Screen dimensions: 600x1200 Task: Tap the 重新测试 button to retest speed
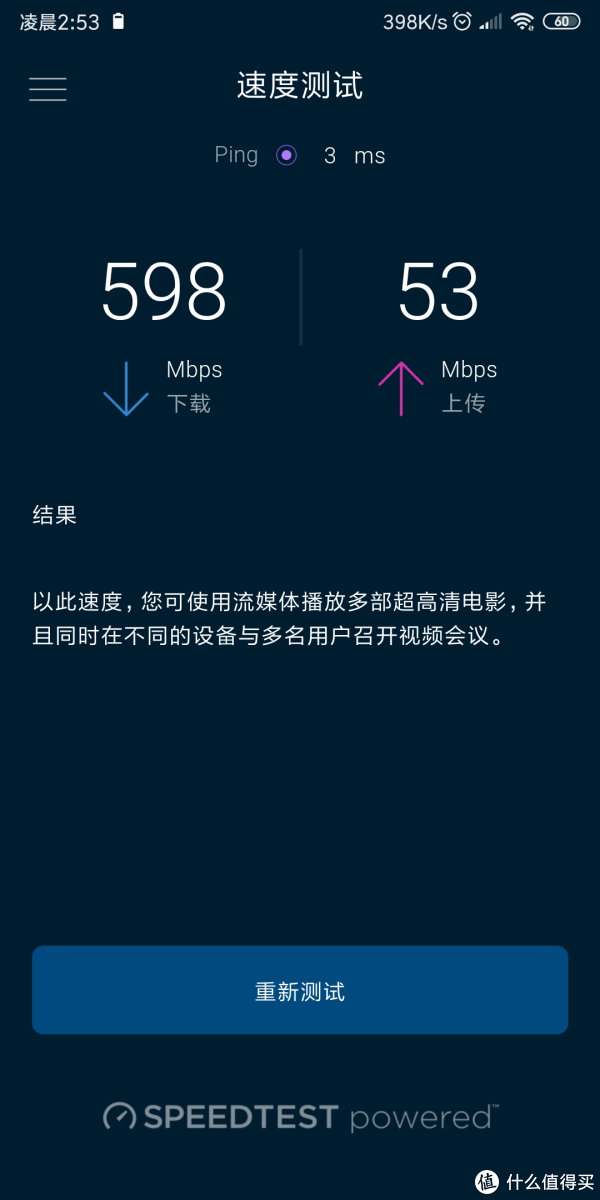[x=300, y=990]
